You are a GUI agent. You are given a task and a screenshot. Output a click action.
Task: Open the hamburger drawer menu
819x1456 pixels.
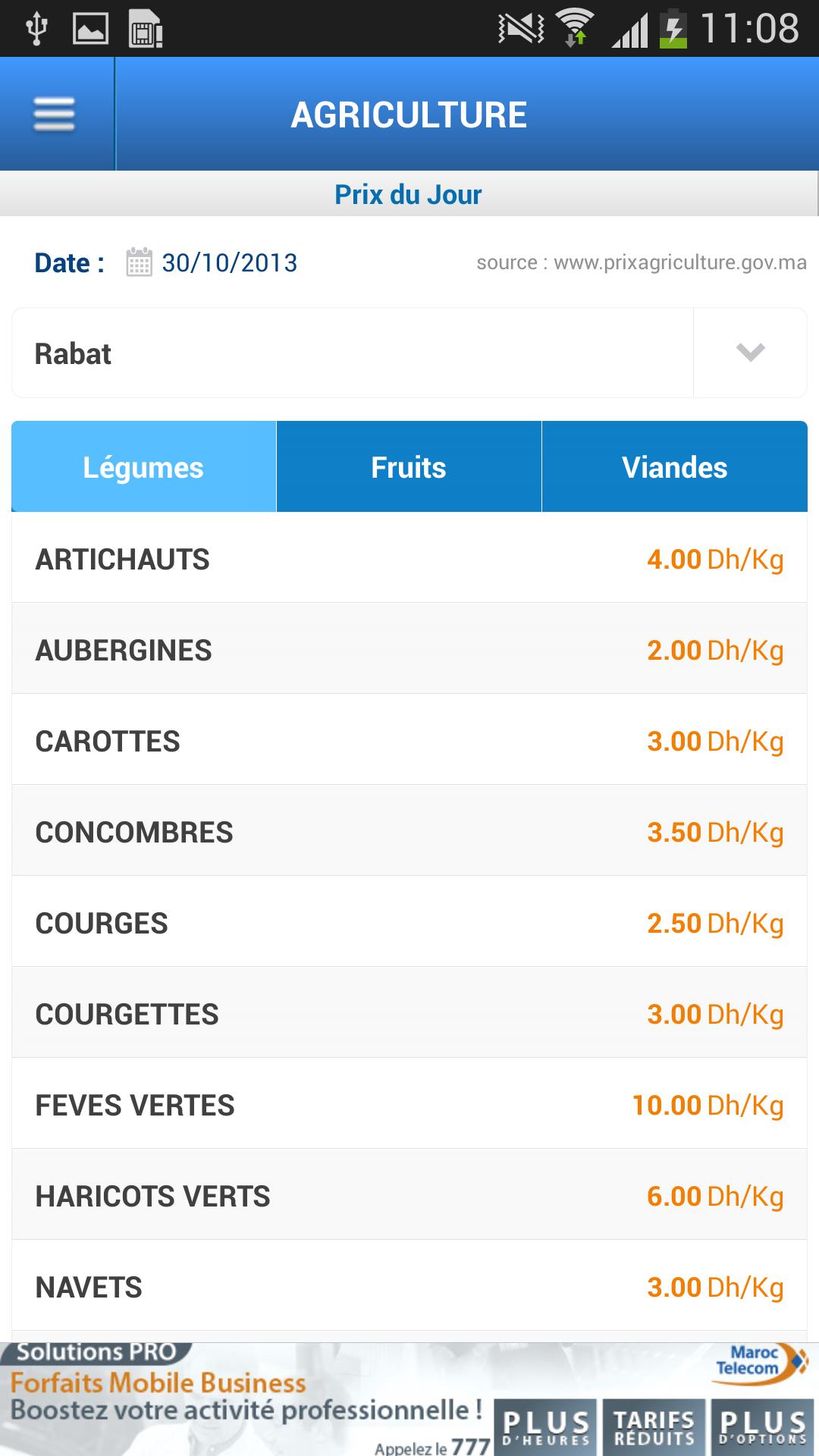[x=55, y=114]
